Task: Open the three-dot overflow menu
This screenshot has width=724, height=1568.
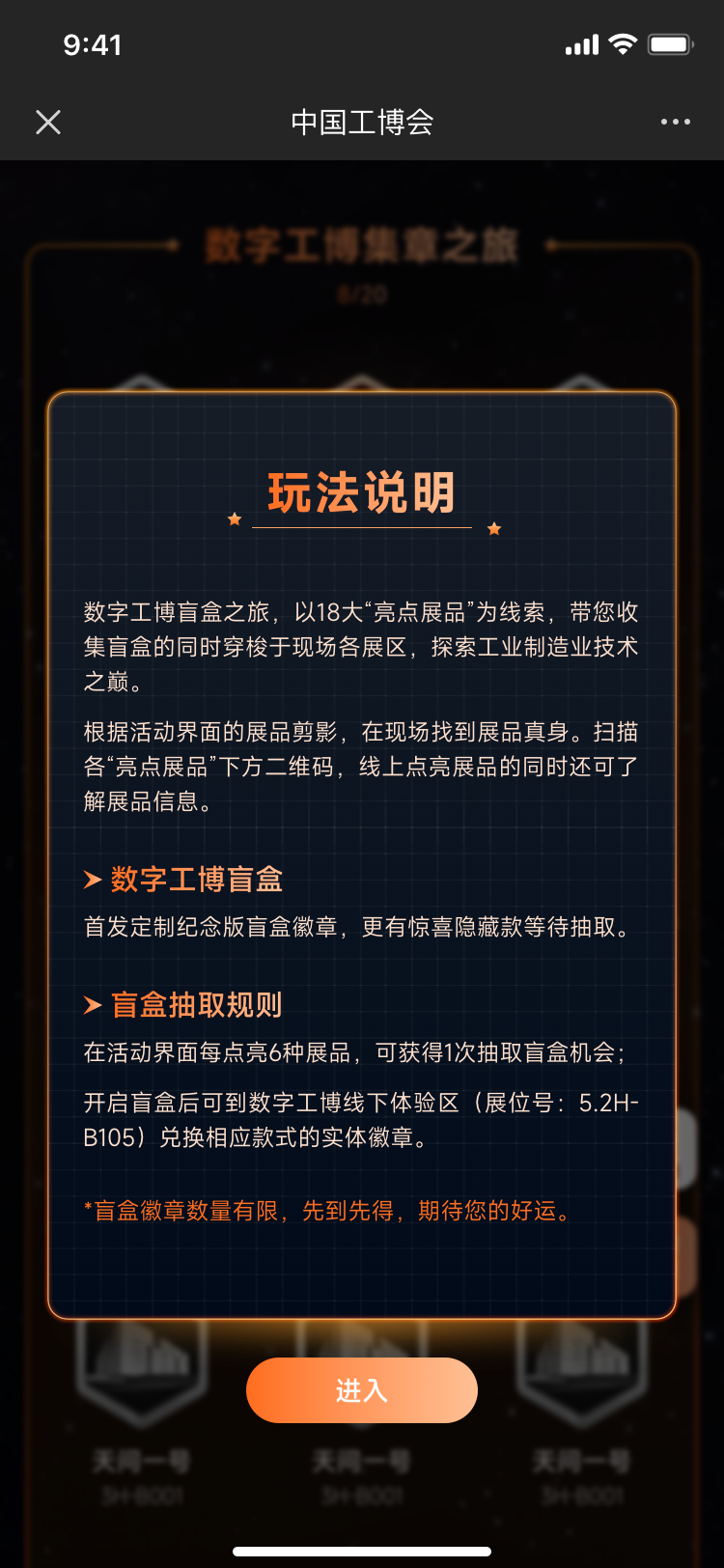Action: point(675,122)
